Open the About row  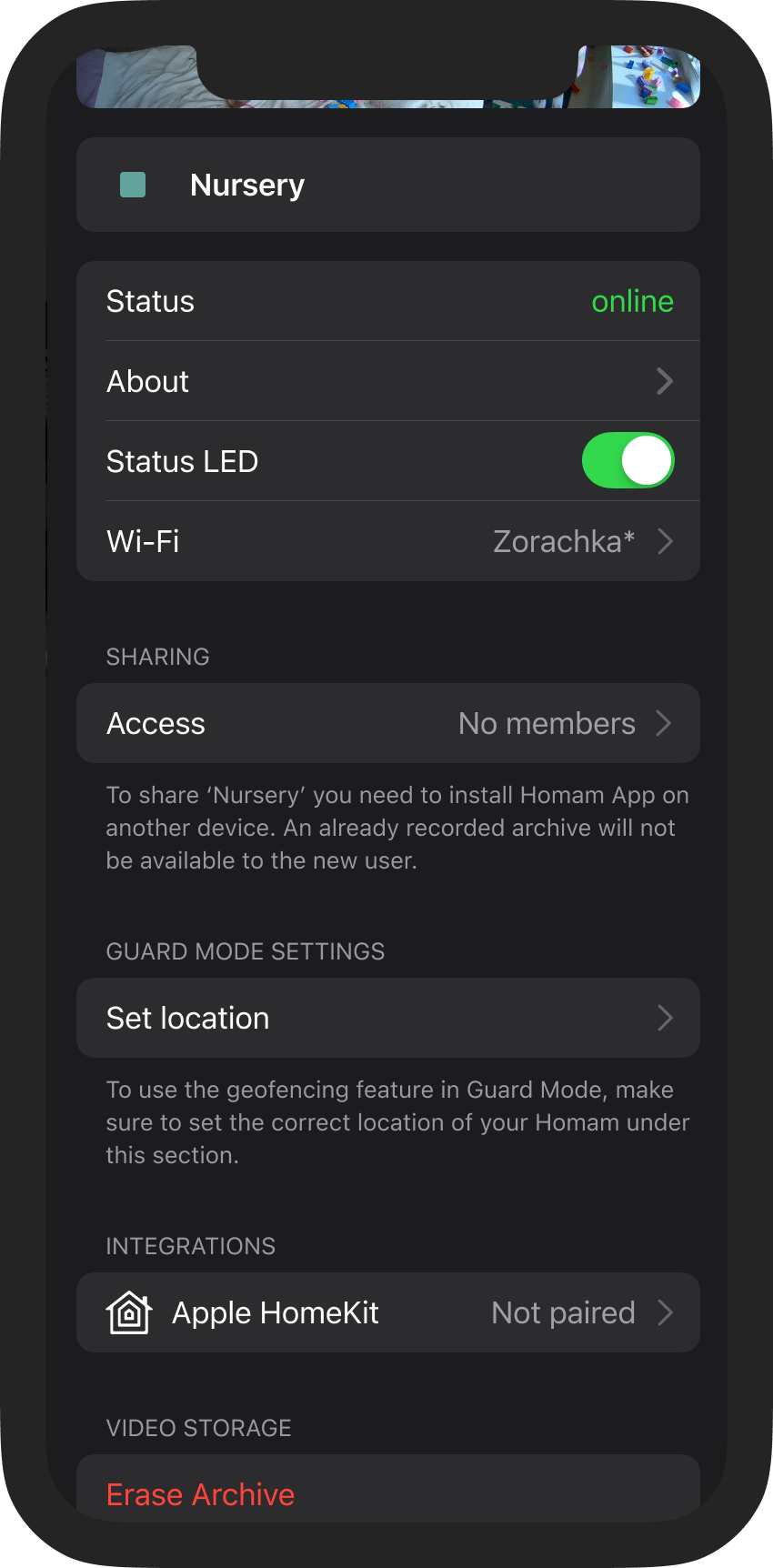(388, 381)
